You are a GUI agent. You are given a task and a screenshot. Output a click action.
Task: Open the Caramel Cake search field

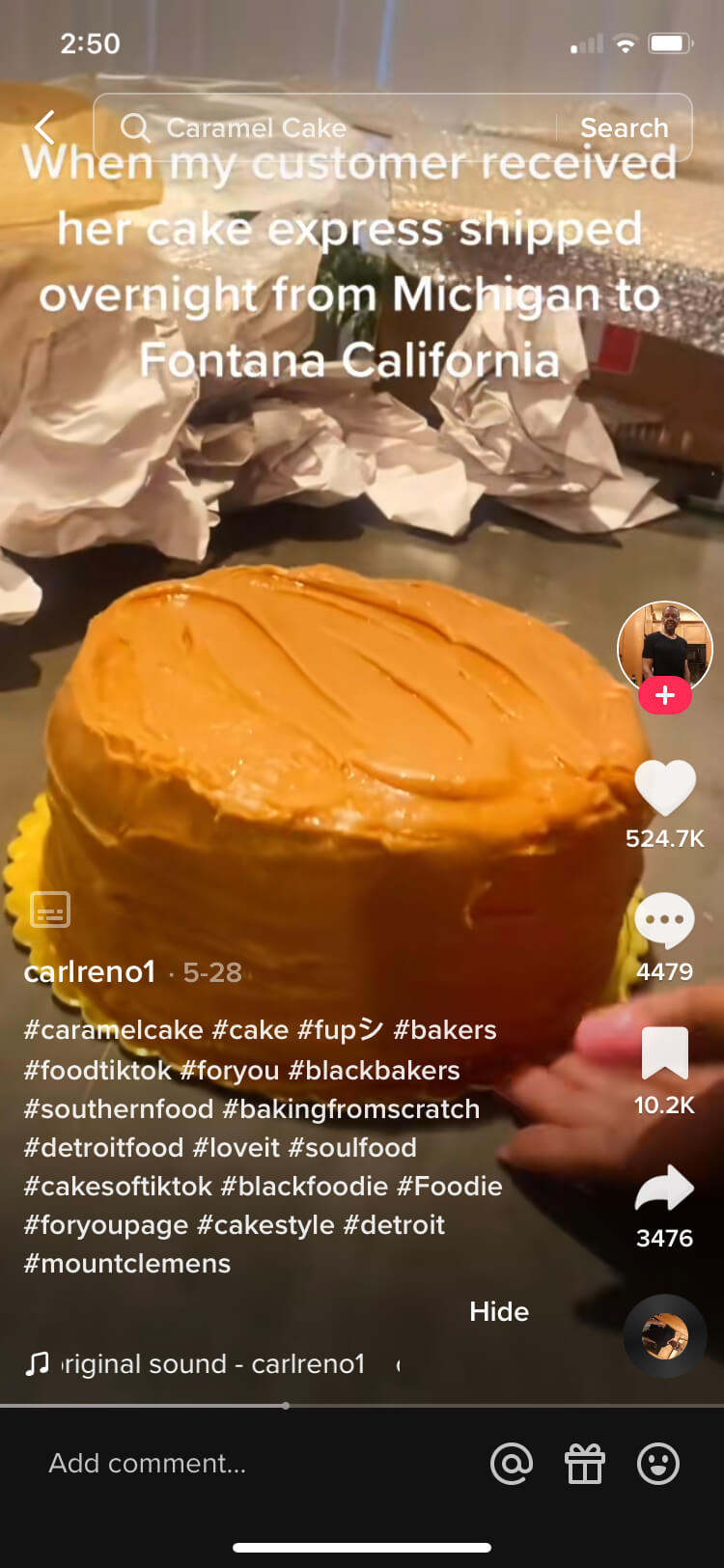[x=328, y=127]
